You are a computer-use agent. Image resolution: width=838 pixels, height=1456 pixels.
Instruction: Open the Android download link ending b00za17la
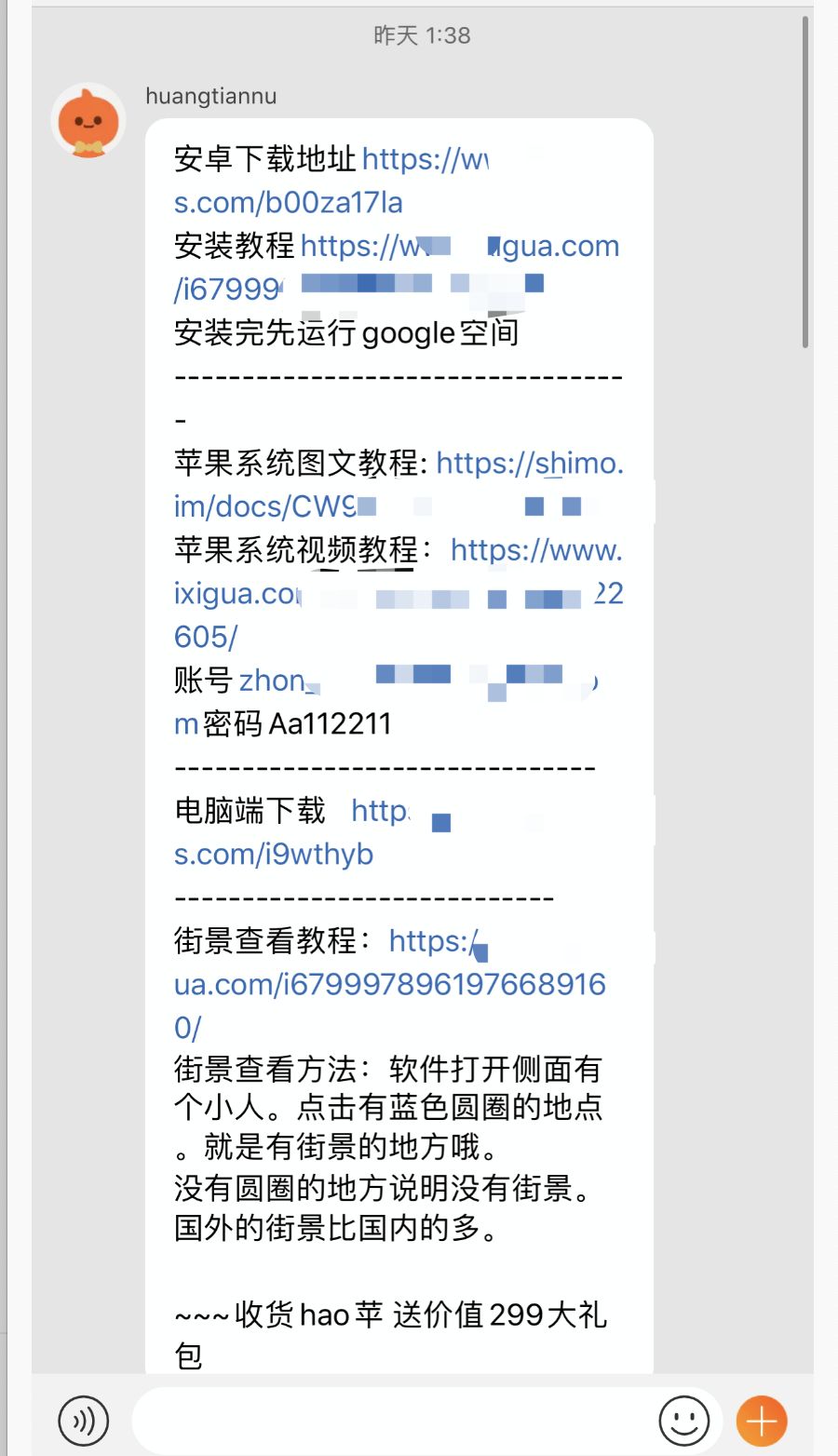click(289, 202)
